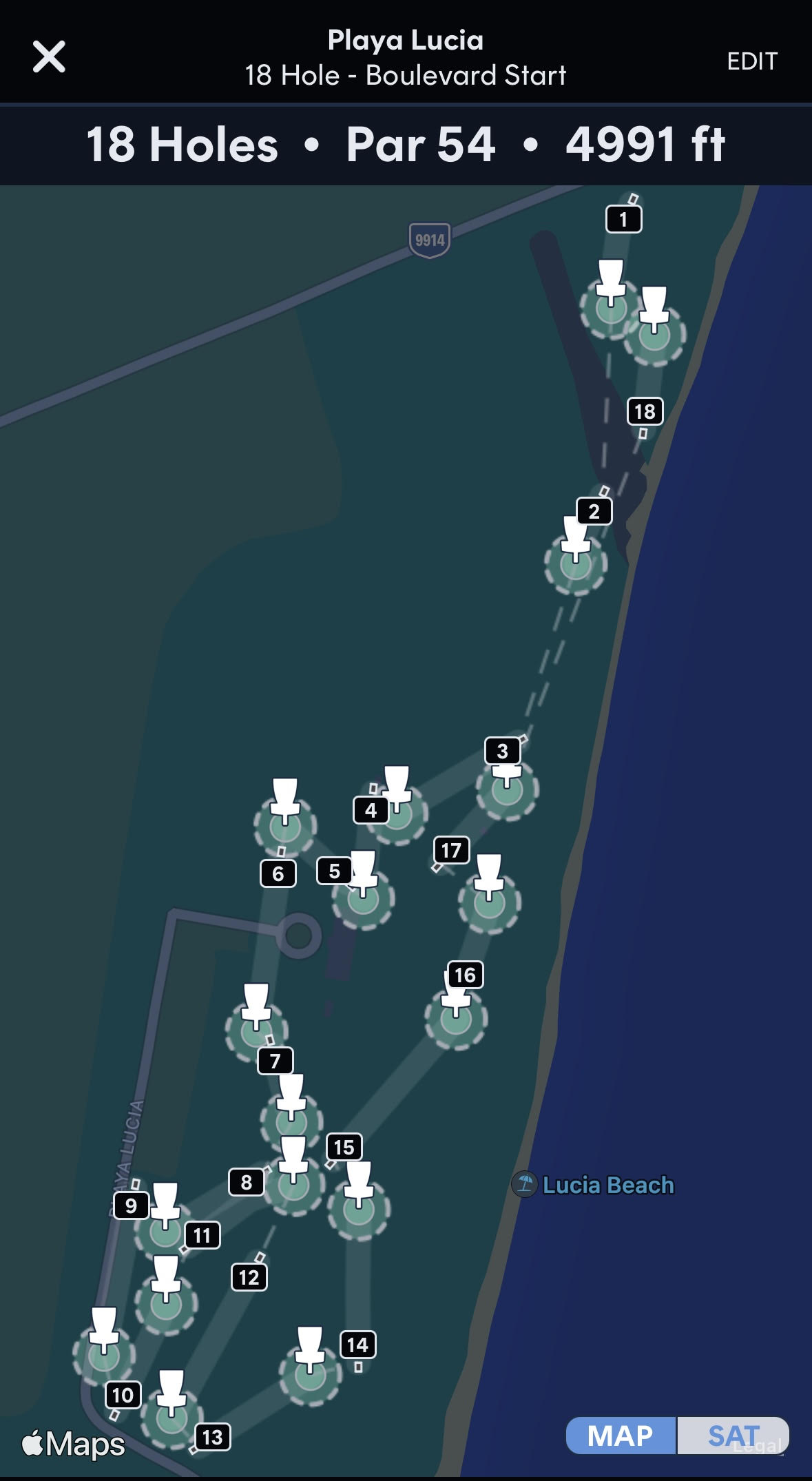The image size is (812, 1481).
Task: Select hole 16 on the map
Action: tap(465, 975)
